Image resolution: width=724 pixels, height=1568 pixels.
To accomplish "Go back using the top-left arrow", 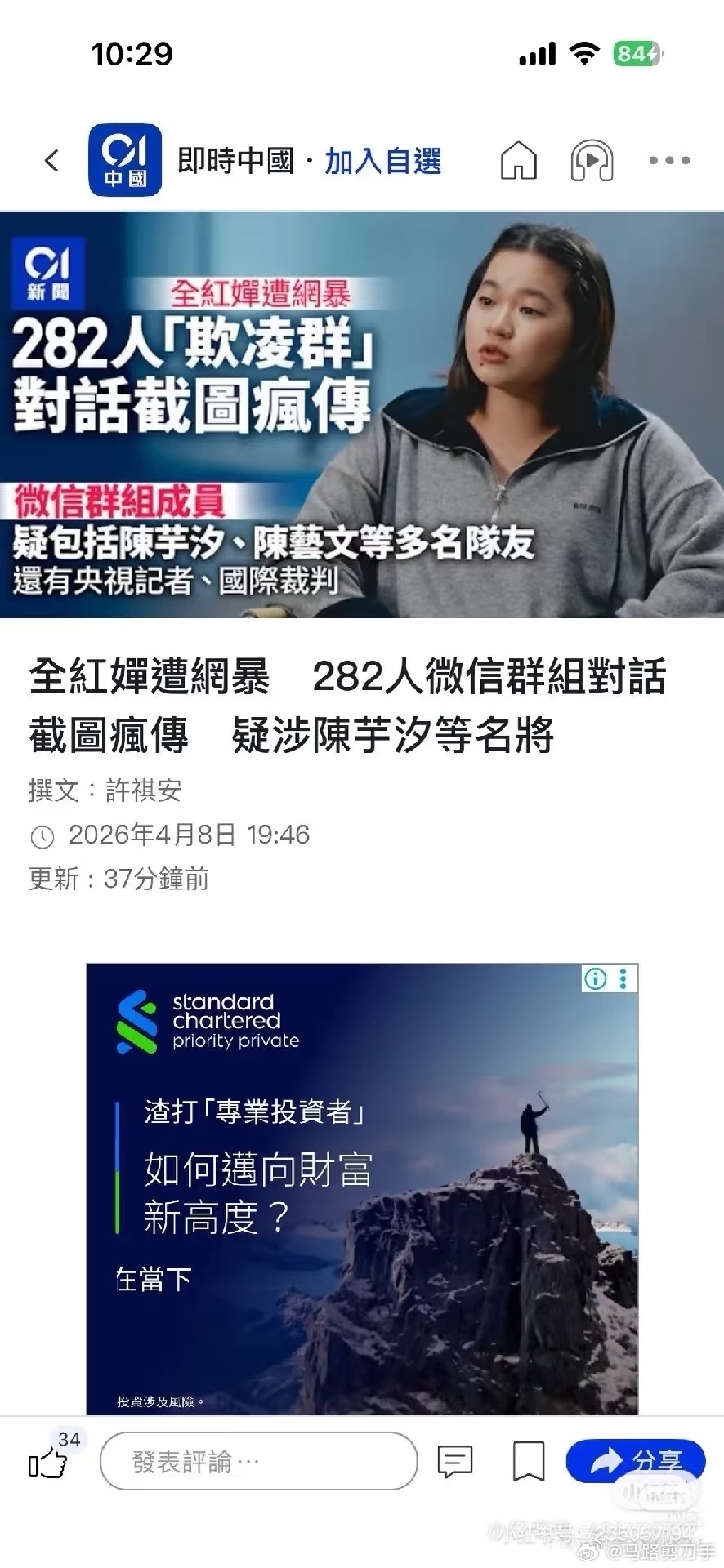I will 52,160.
